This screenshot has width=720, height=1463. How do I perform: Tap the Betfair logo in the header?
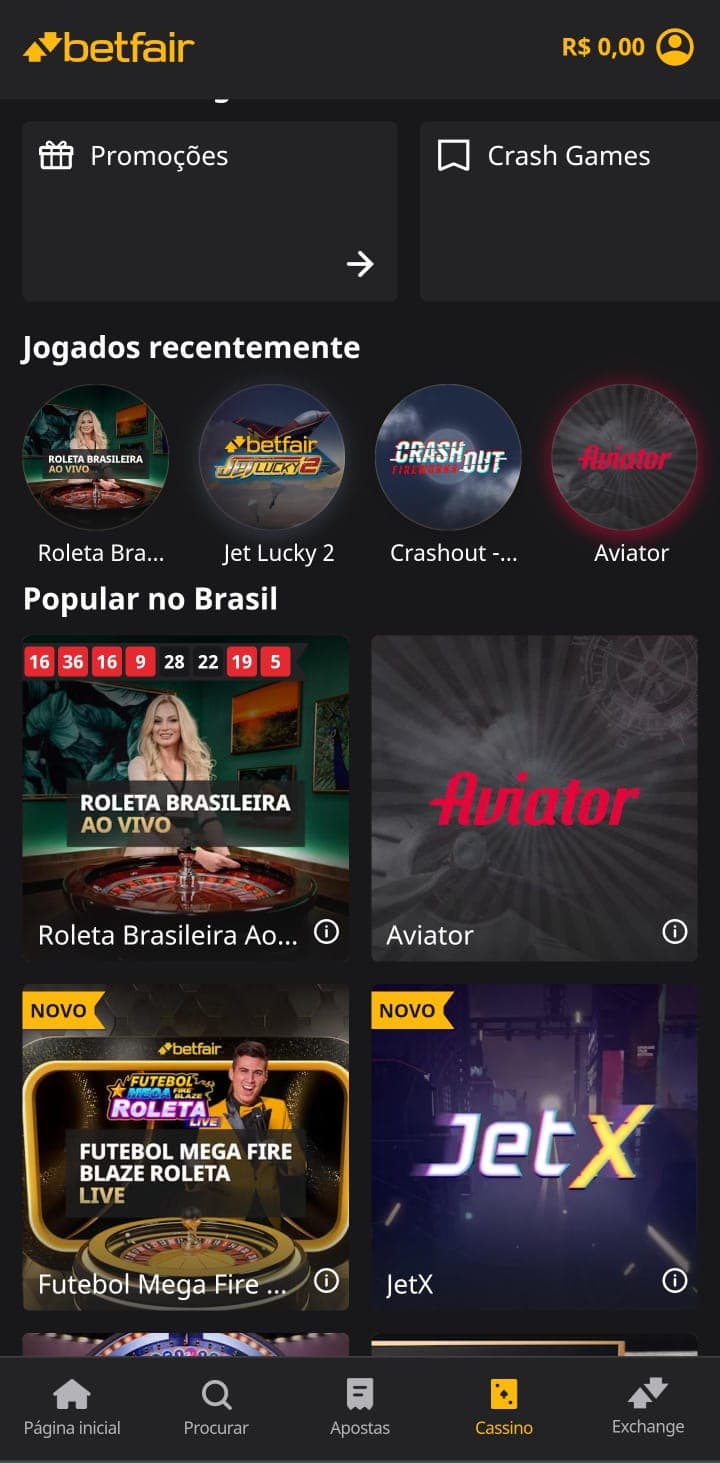(x=108, y=47)
